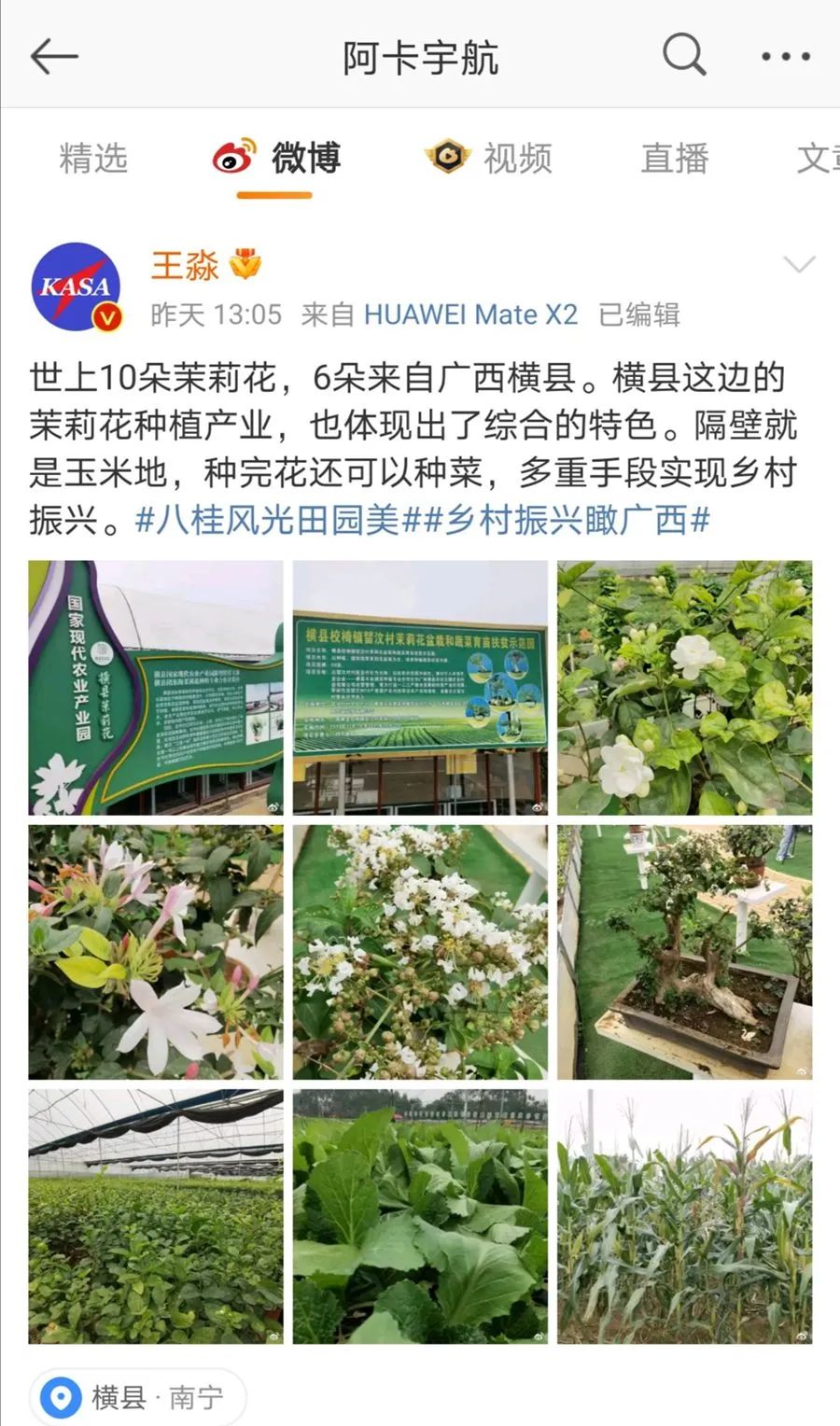840x1426 pixels.
Task: Tap the username 王淼
Action: (185, 266)
